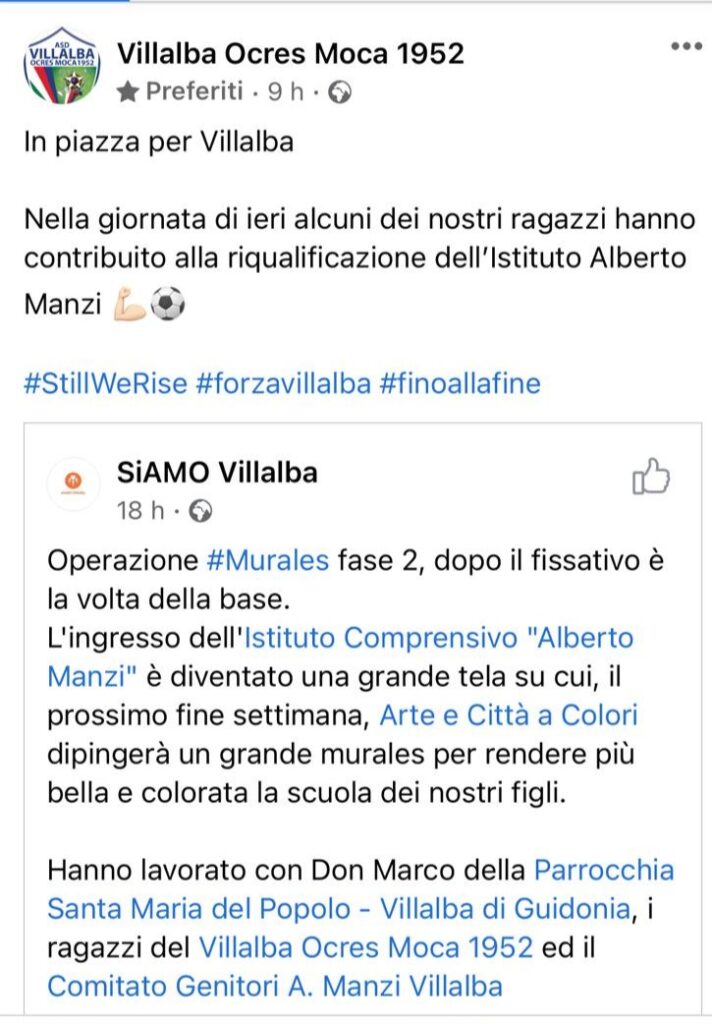Like the SiAMO Villalba page
The height and width of the screenshot is (1024, 712).
[x=651, y=478]
